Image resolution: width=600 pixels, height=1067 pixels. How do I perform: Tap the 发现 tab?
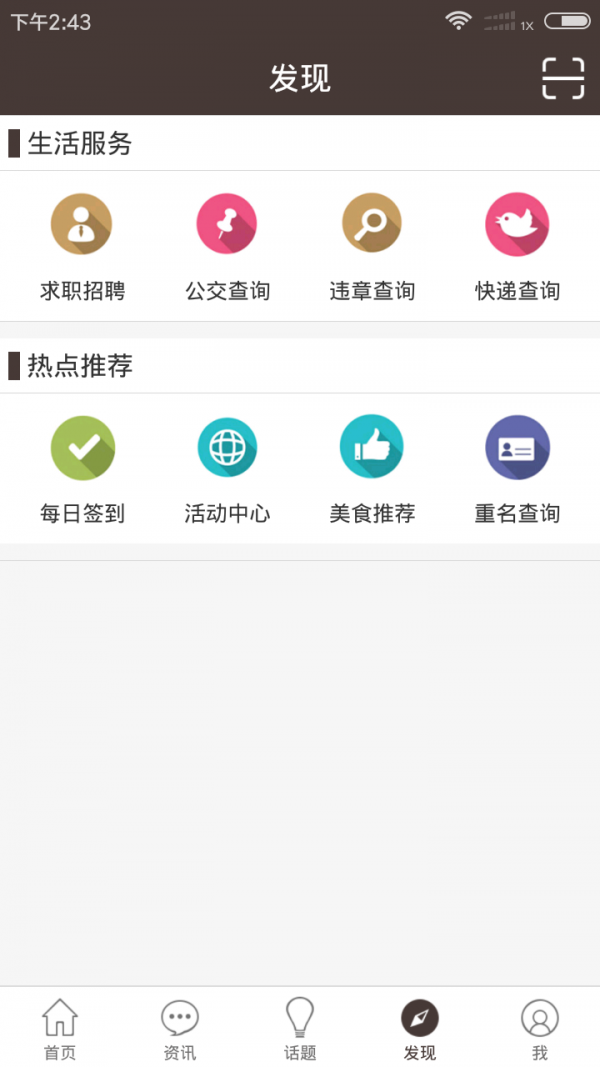point(420,1028)
